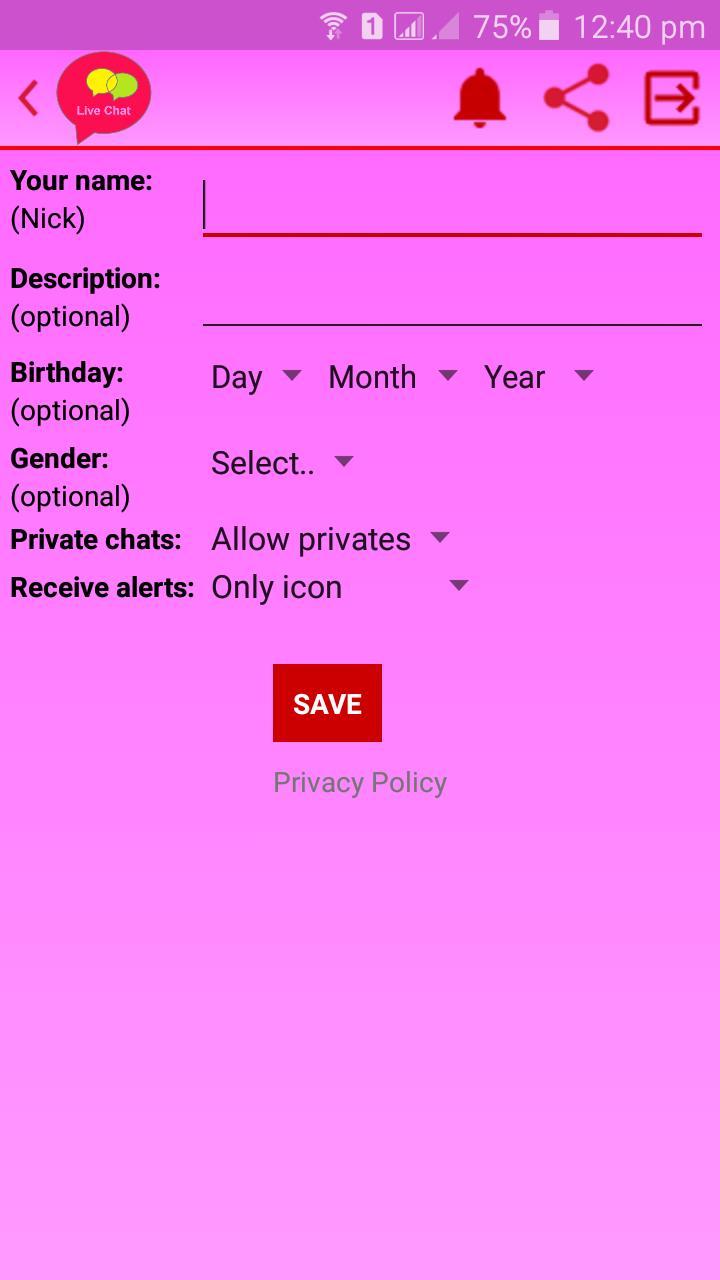
Task: Tap the SIM card 1 indicator
Action: click(371, 25)
